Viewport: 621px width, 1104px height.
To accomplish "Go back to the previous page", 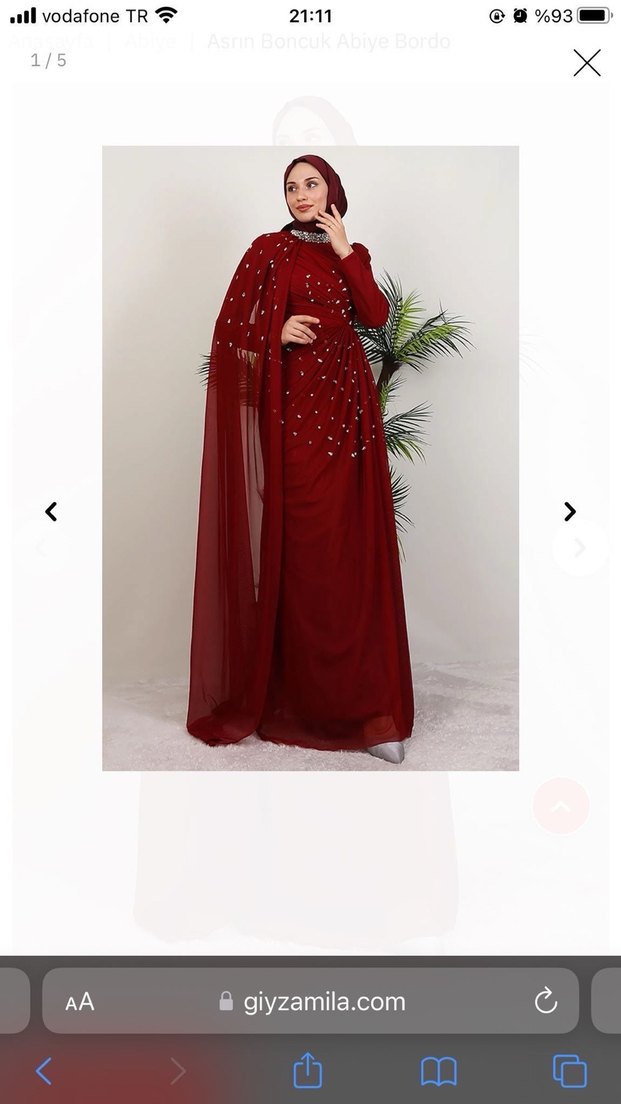I will (44, 1071).
